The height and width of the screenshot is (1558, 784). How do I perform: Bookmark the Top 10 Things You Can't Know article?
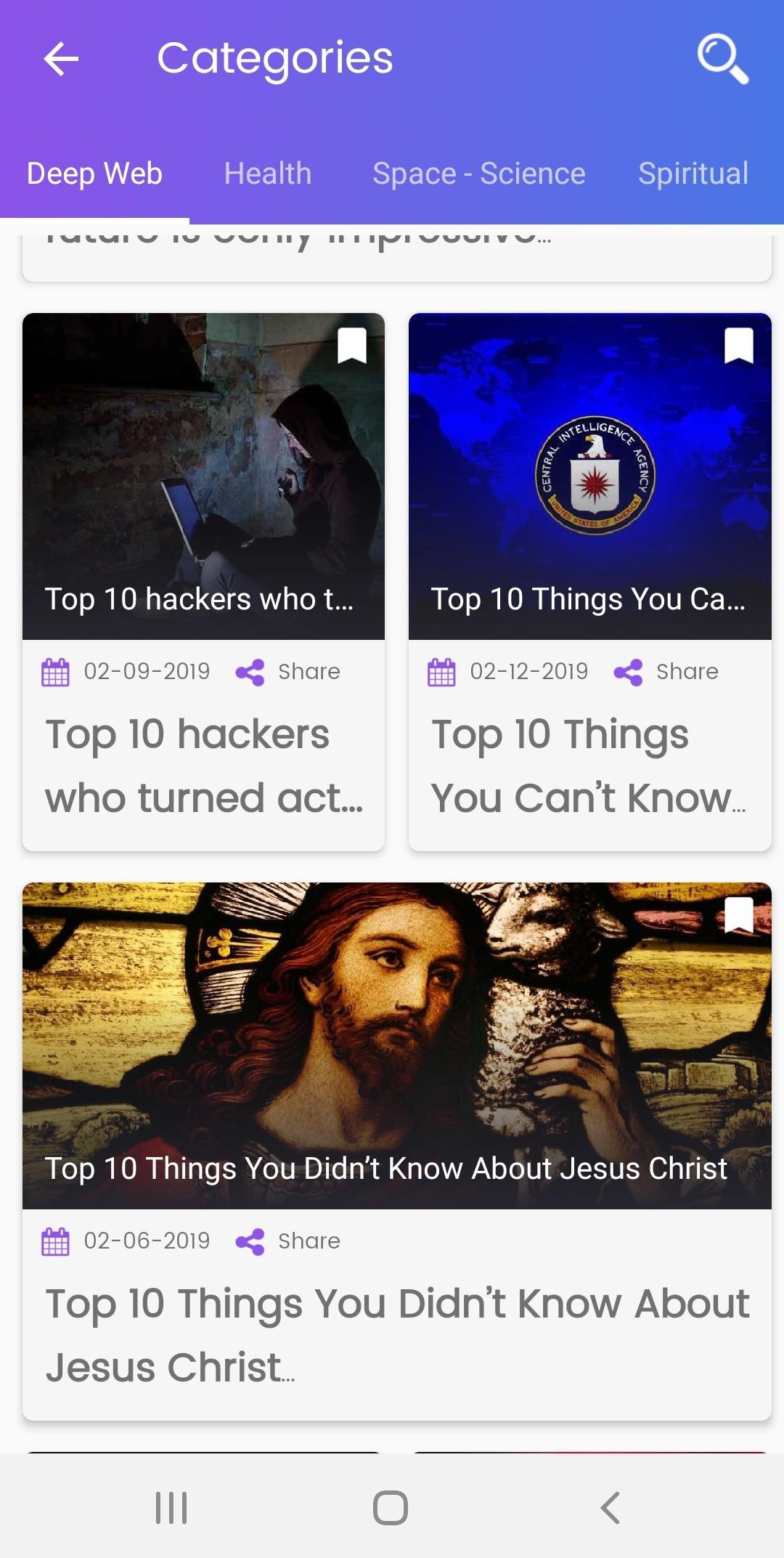739,345
